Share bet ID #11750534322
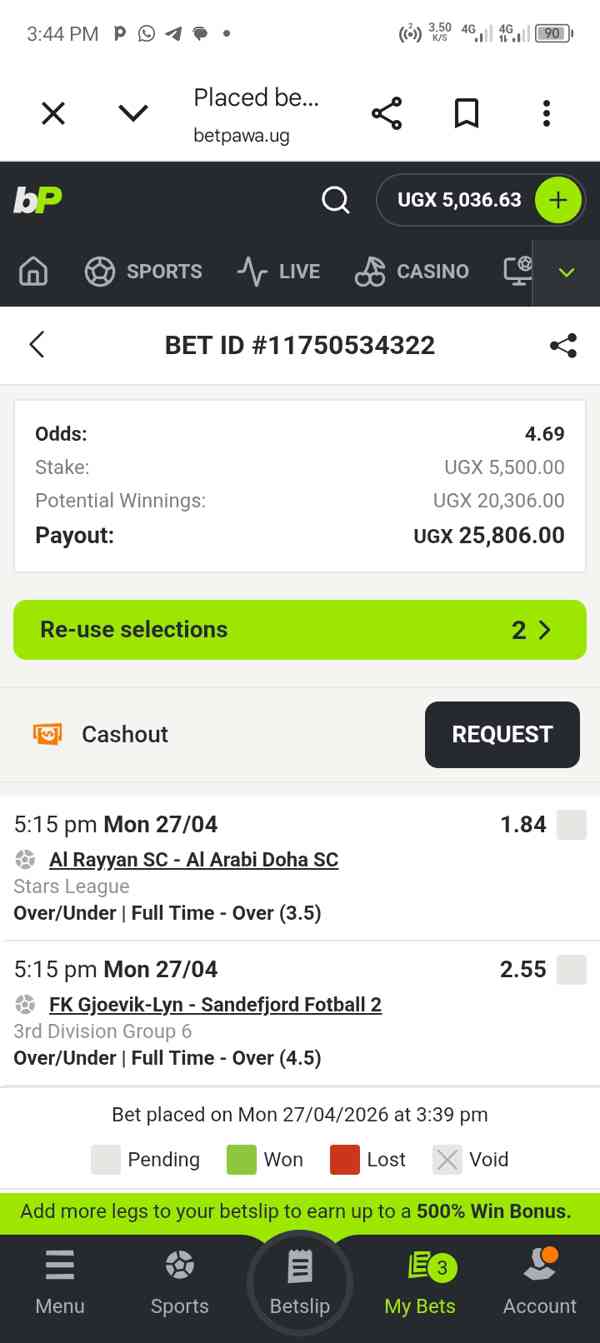 click(x=563, y=346)
